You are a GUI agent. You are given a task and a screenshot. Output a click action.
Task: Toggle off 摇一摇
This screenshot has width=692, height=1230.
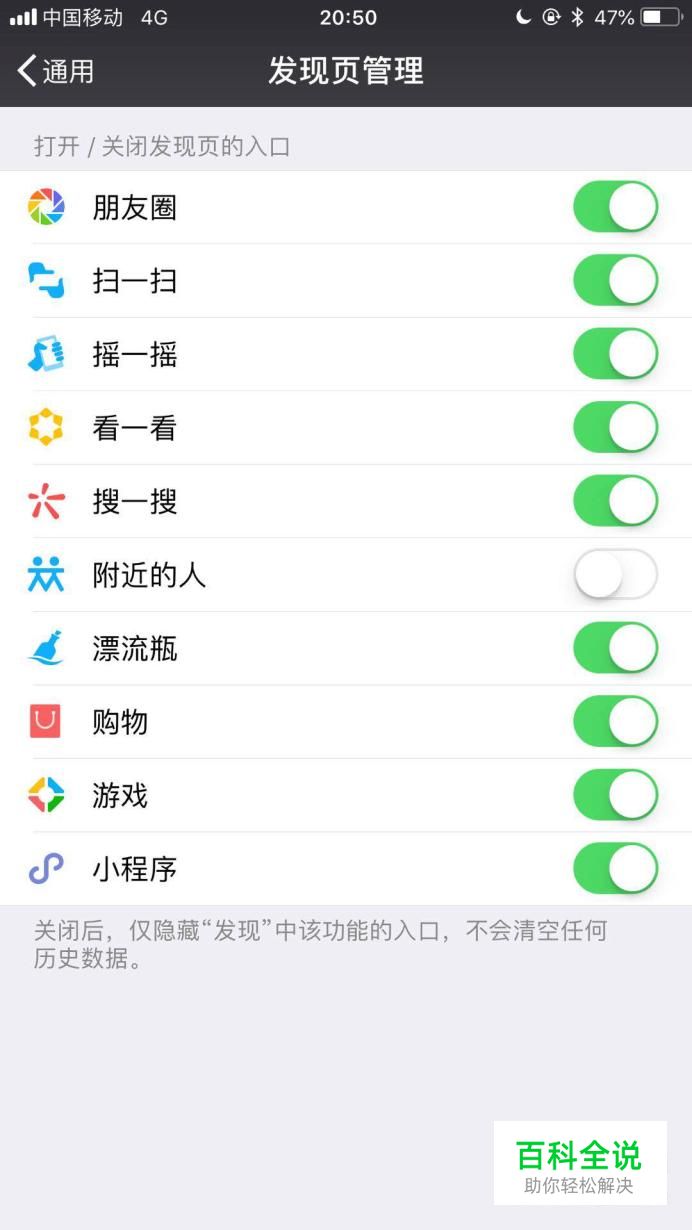pos(616,354)
